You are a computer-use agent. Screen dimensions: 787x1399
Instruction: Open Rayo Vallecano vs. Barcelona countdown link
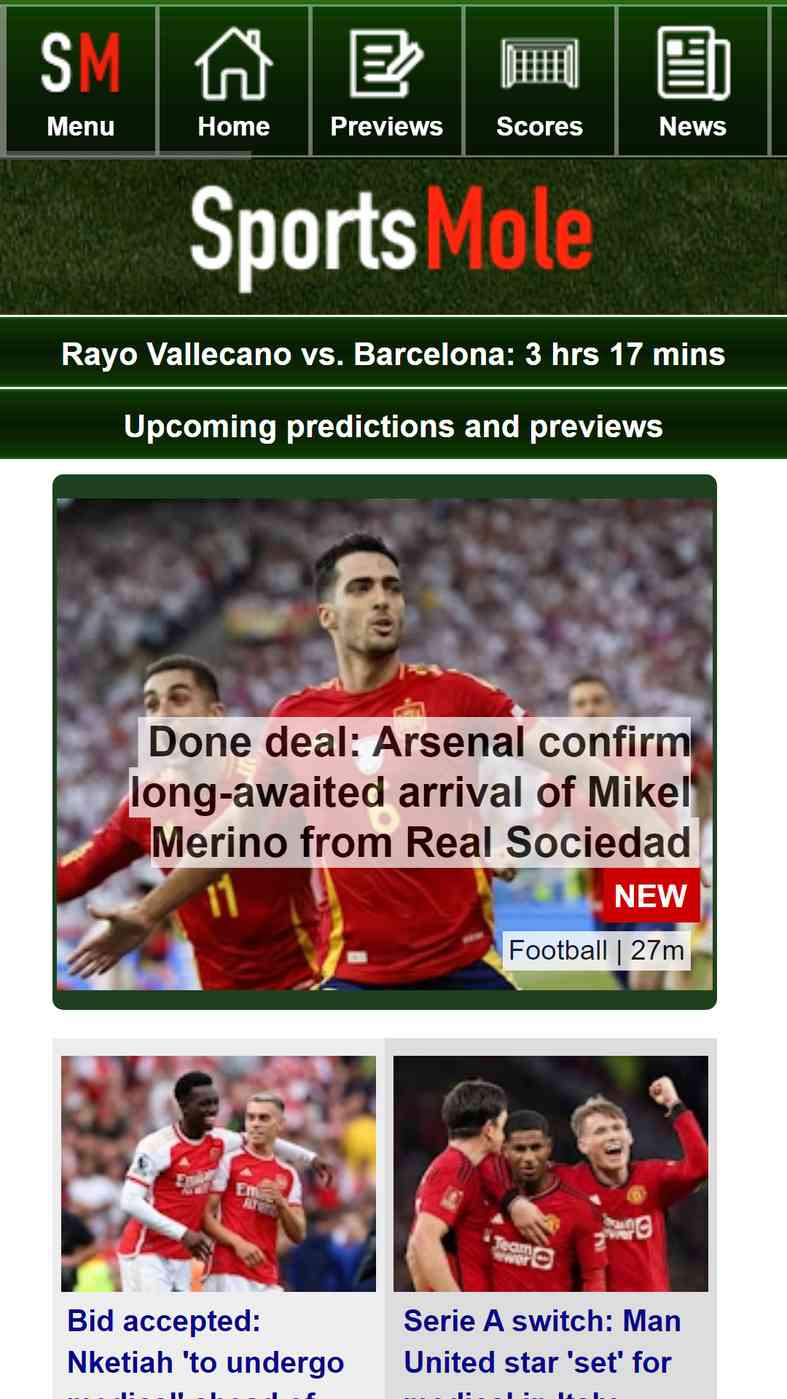click(x=393, y=354)
